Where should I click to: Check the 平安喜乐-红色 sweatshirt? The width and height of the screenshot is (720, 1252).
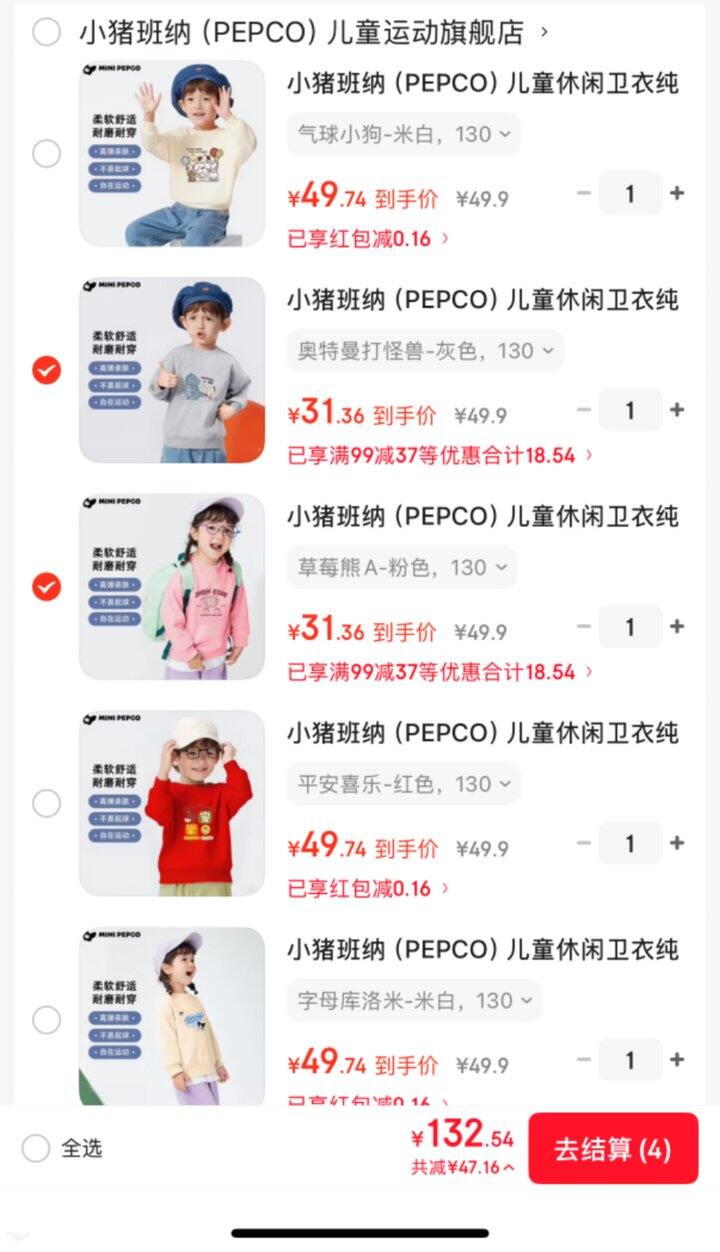tap(46, 803)
